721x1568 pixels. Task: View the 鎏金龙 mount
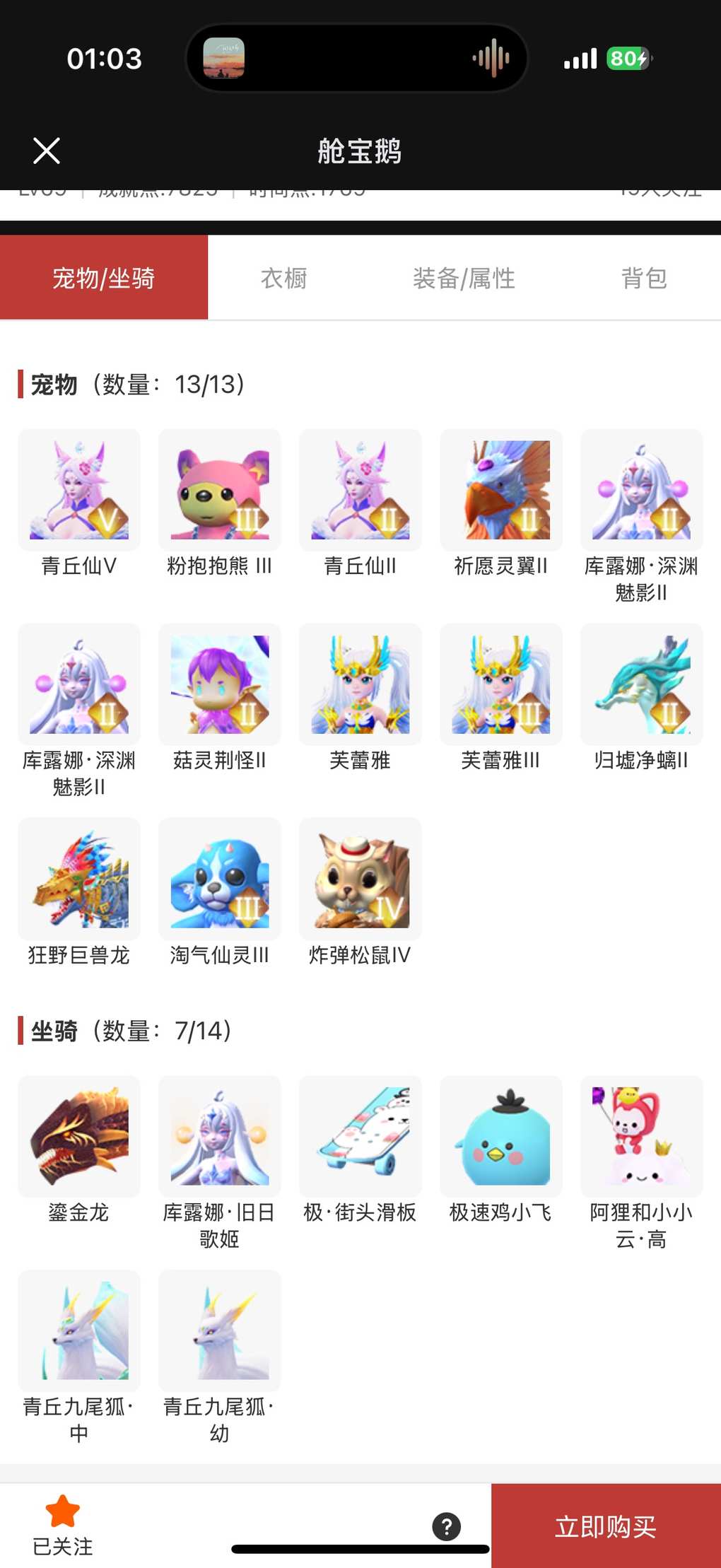(x=79, y=1137)
